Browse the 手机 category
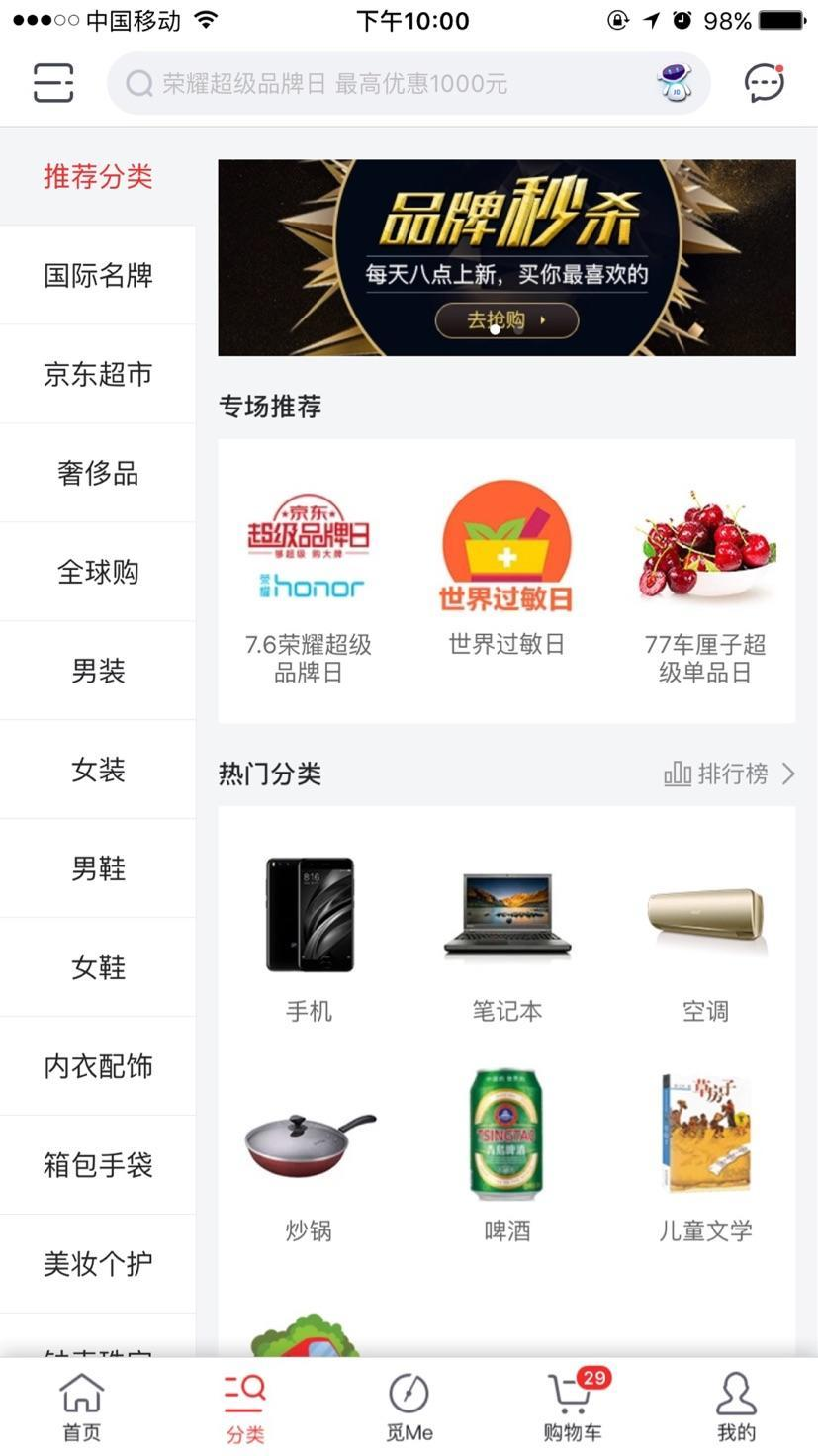This screenshot has width=818, height=1456. [309, 935]
